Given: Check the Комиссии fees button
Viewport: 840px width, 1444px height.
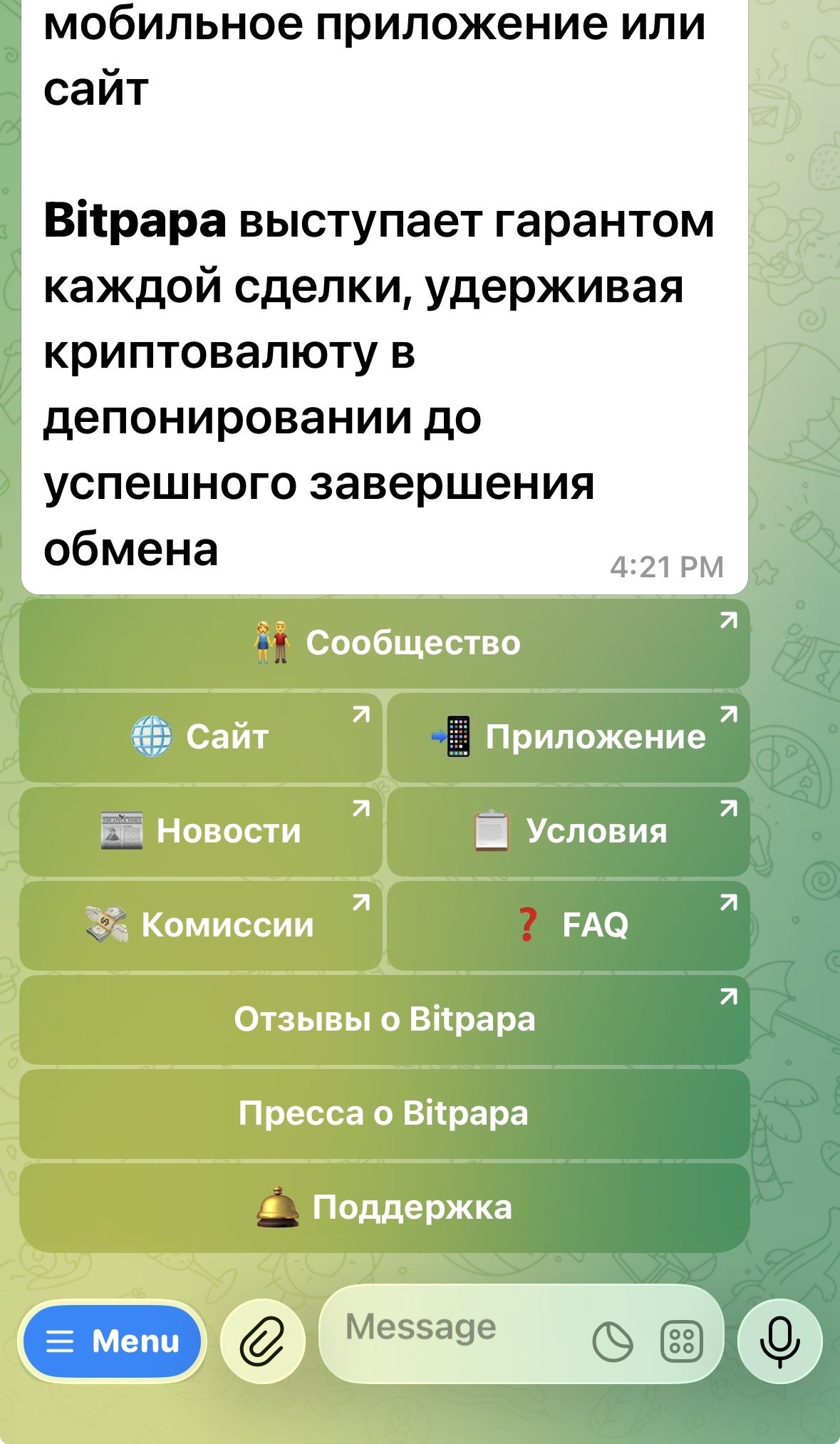Looking at the screenshot, I should pos(201,925).
